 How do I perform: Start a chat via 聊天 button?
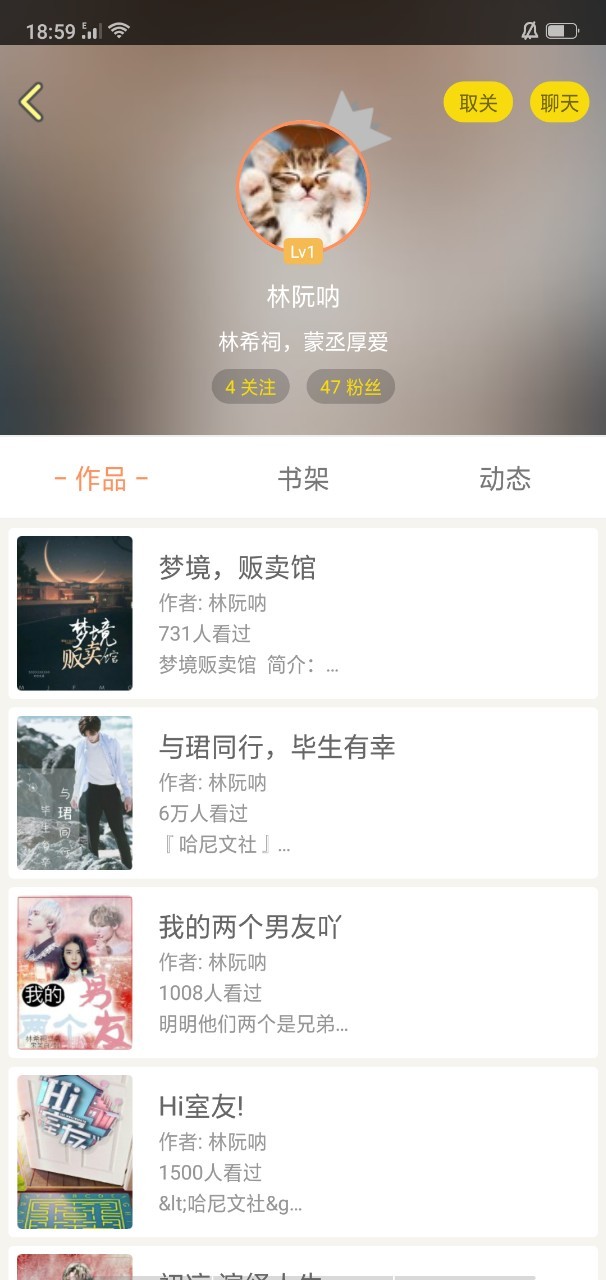click(559, 102)
